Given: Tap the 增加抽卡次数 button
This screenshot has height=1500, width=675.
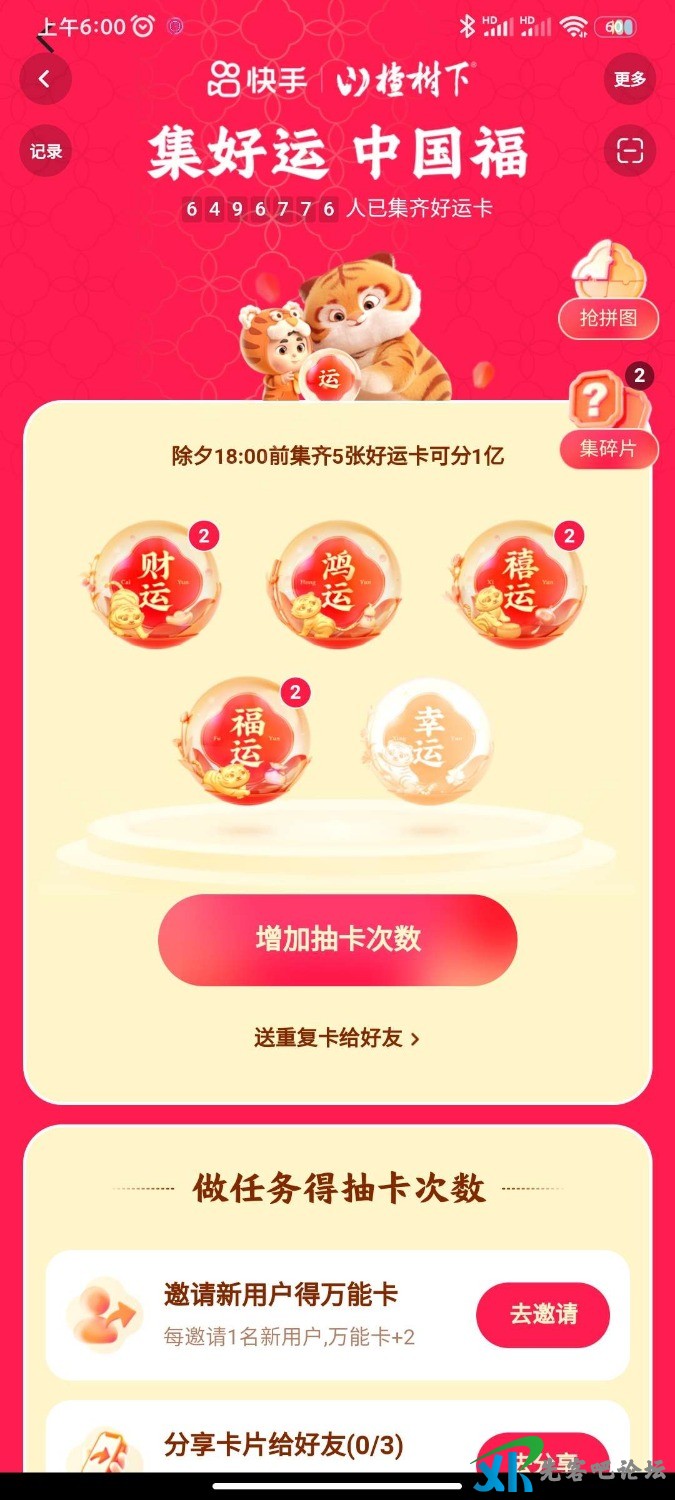Looking at the screenshot, I should tap(337, 939).
